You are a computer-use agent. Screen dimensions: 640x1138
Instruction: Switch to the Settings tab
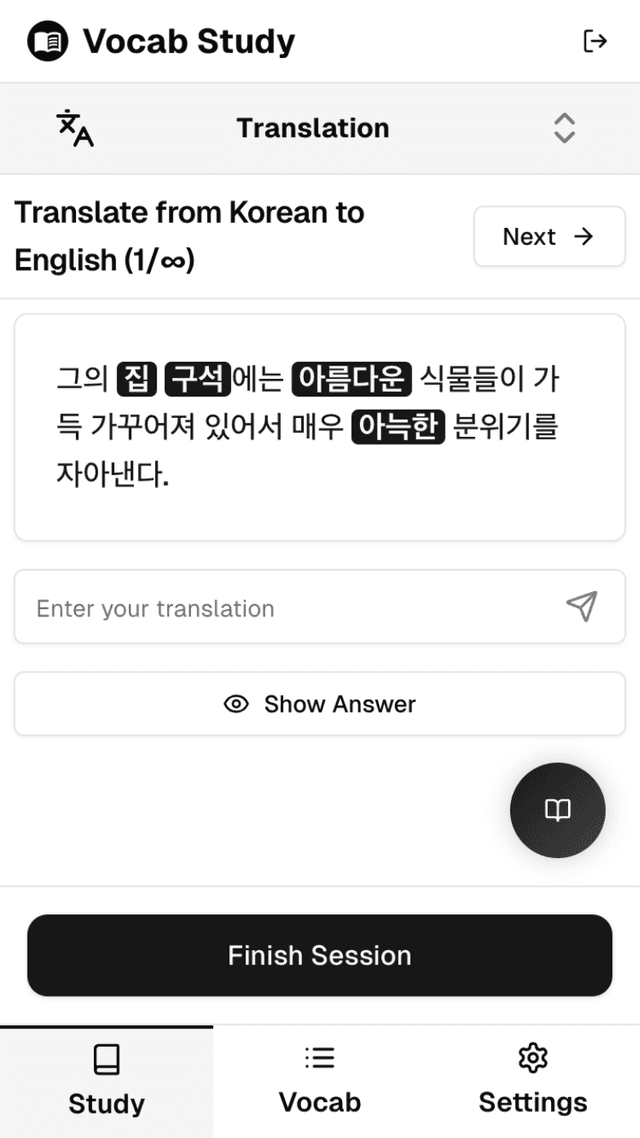[x=533, y=1081]
